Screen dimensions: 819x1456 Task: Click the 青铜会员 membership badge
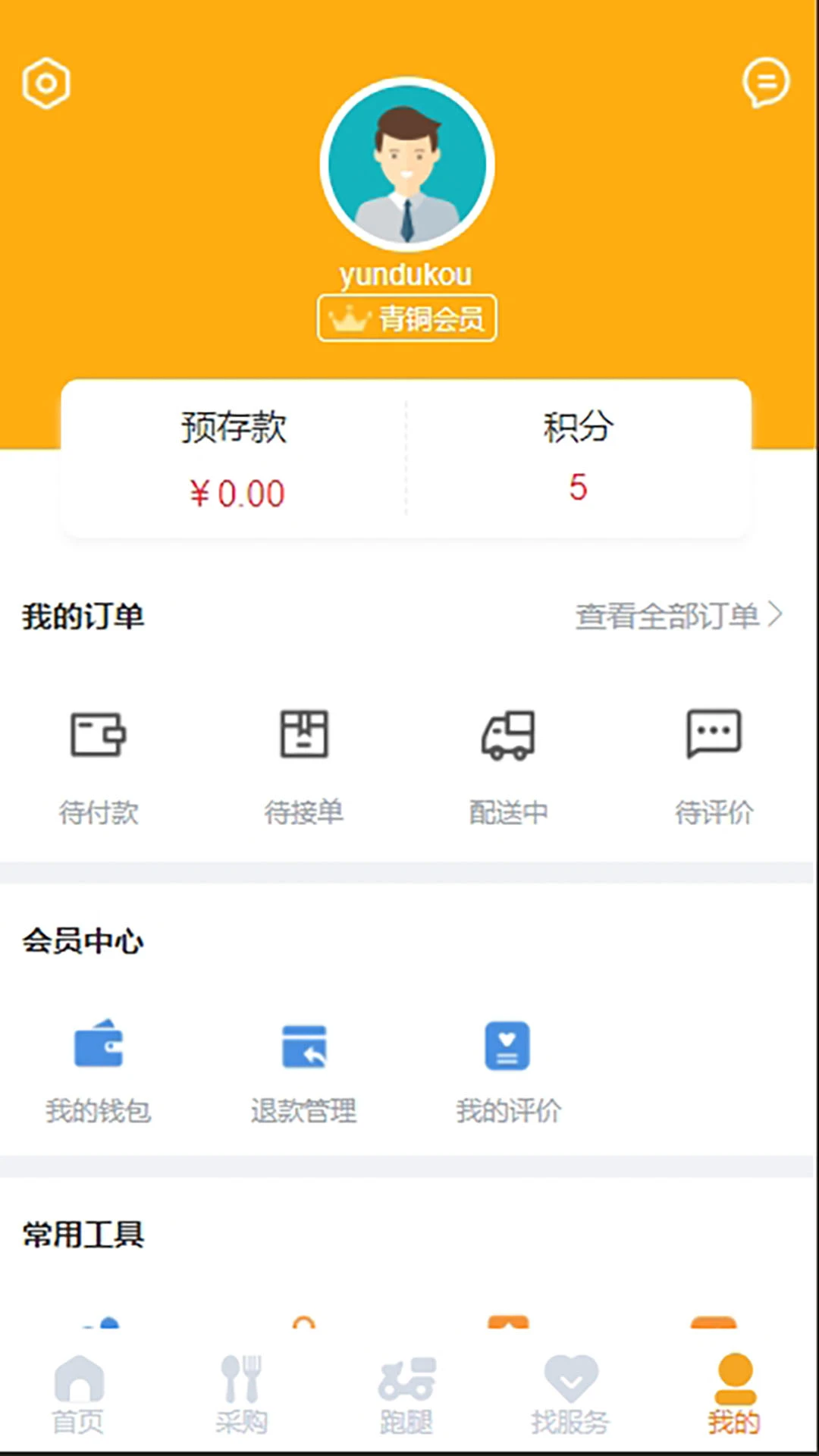tap(406, 318)
